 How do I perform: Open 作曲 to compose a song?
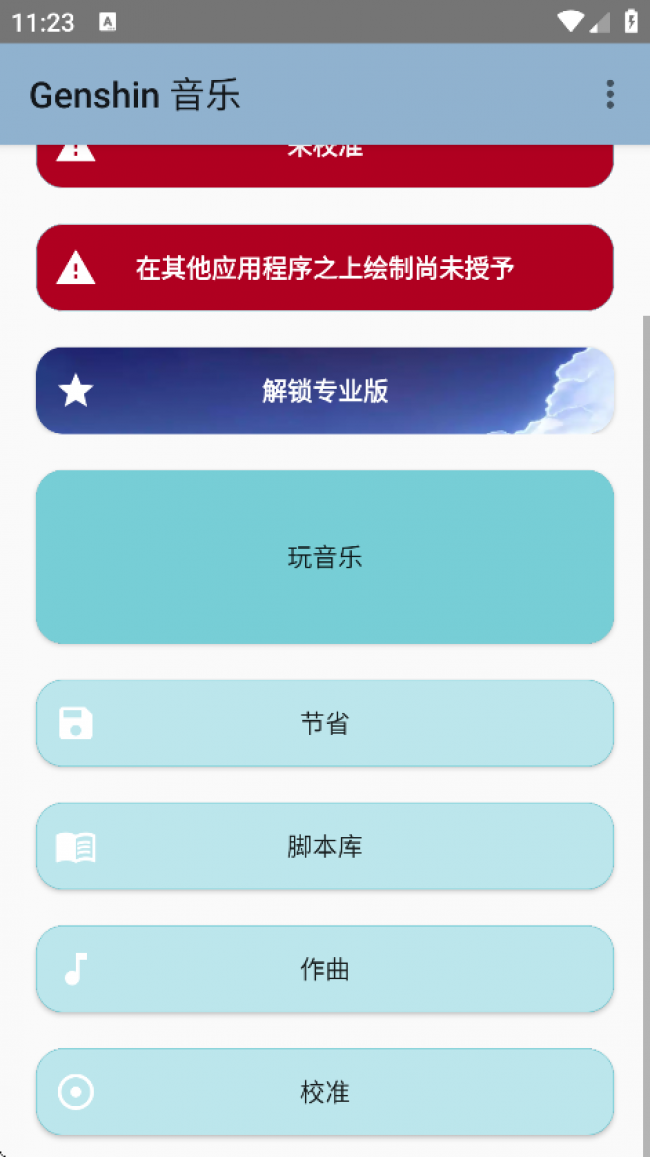(x=324, y=969)
